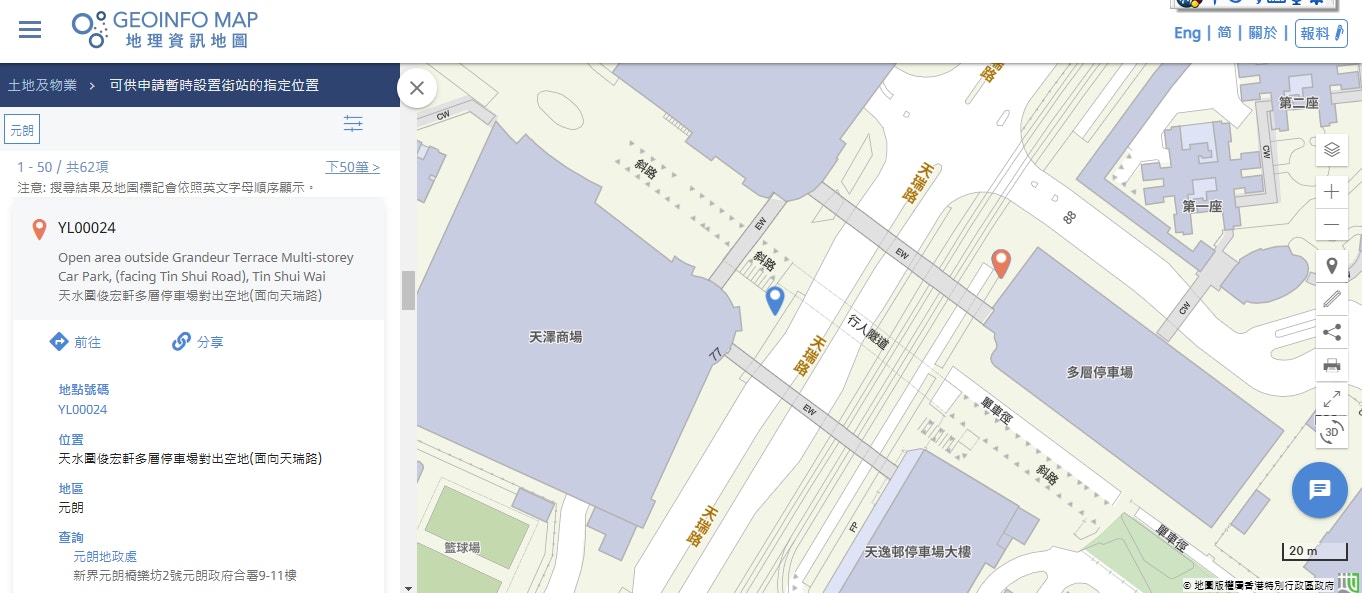This screenshot has width=1362, height=593.
Task: Close the side panel with X
Action: pos(417,88)
